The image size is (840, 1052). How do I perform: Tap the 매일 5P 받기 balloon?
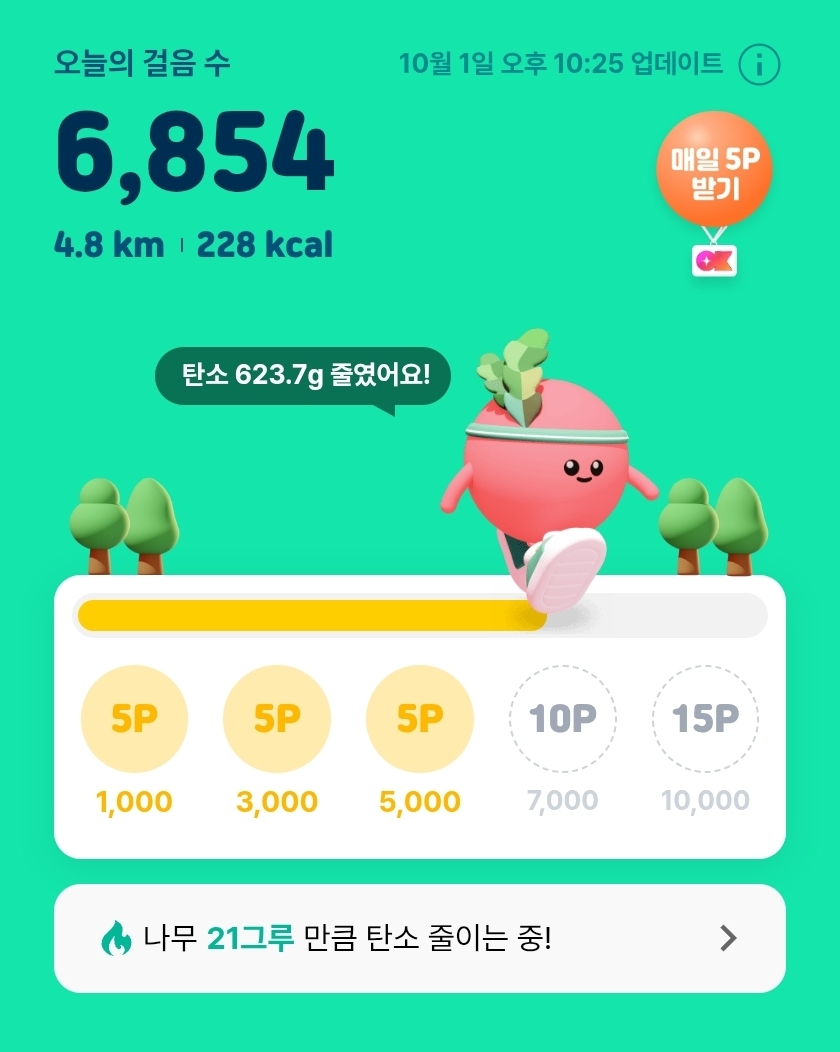[x=714, y=169]
